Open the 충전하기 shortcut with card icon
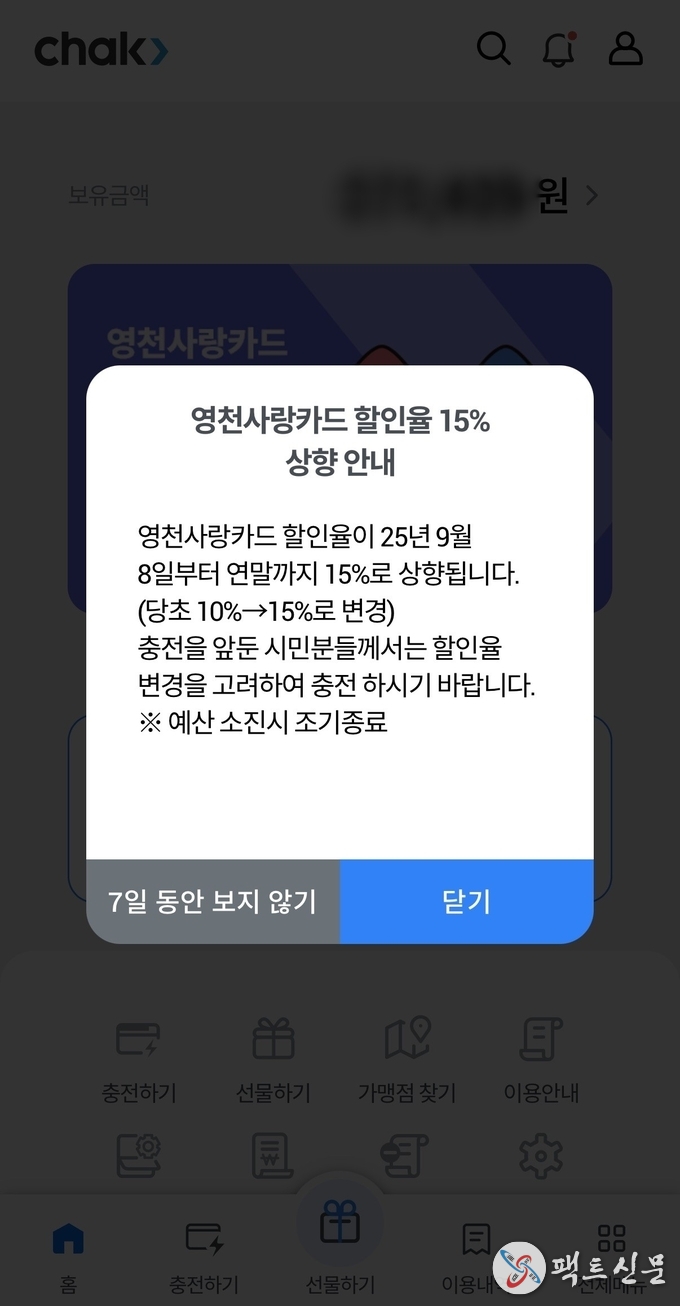 [138, 1058]
